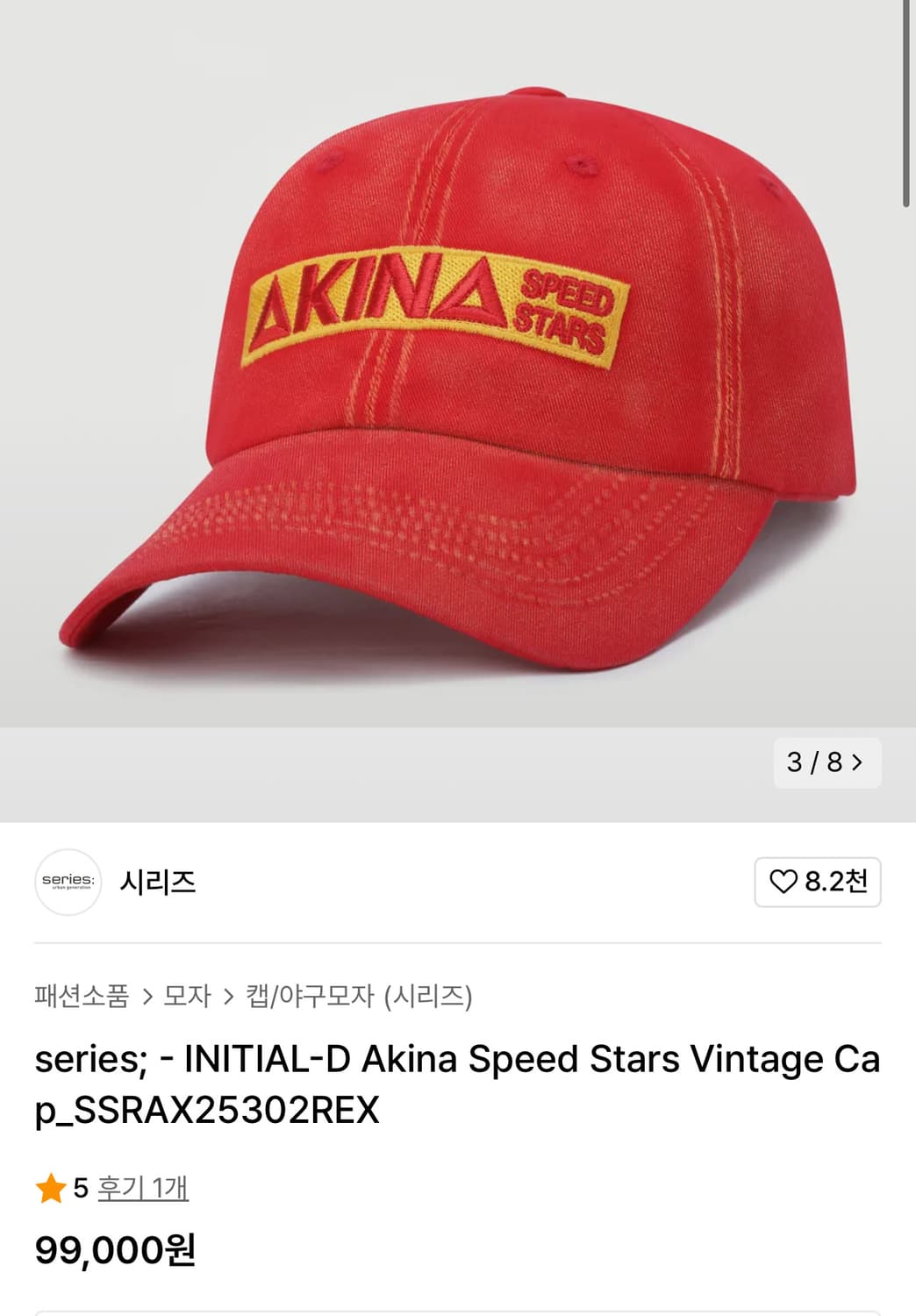Click the orange star rating icon
The width and height of the screenshot is (916, 1316).
(48, 1190)
